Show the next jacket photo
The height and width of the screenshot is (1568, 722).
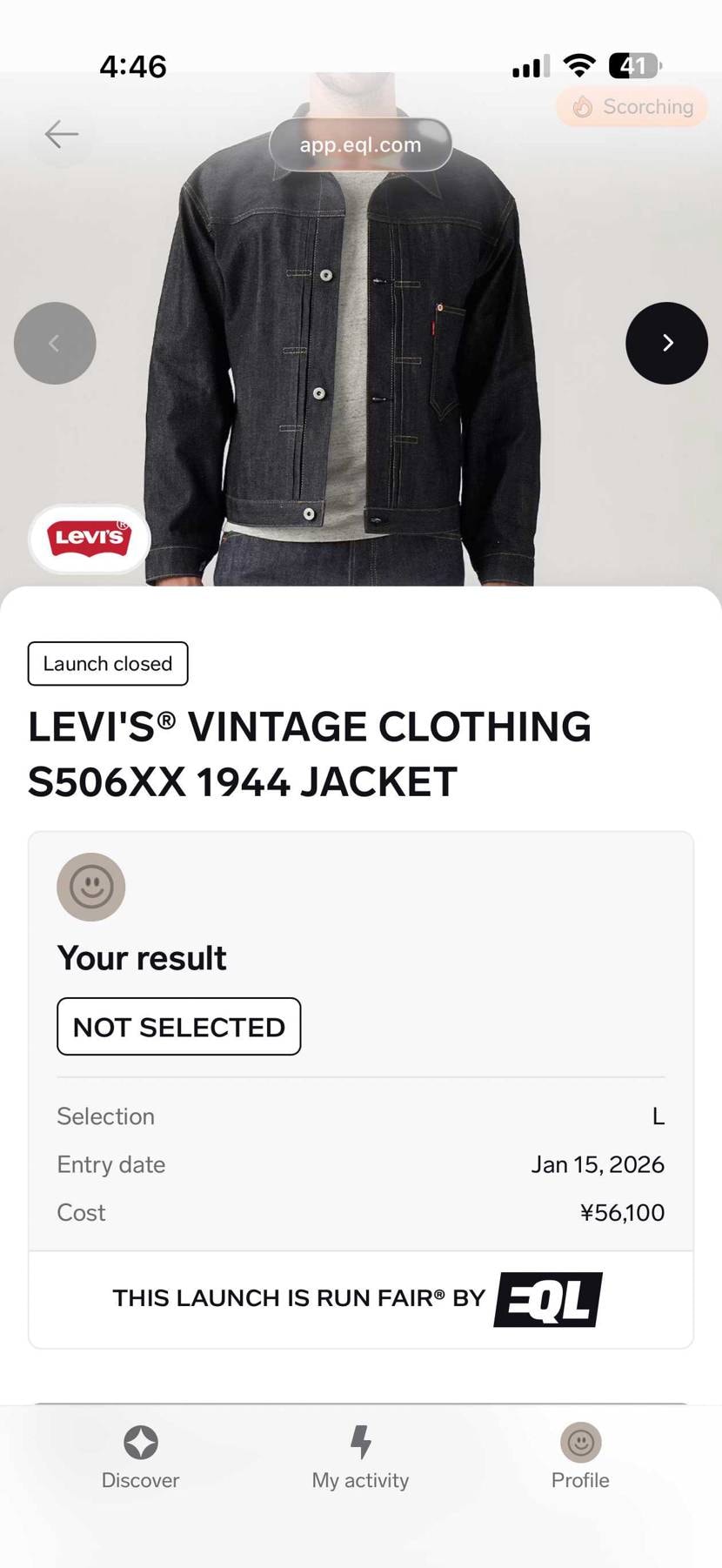[x=666, y=343]
